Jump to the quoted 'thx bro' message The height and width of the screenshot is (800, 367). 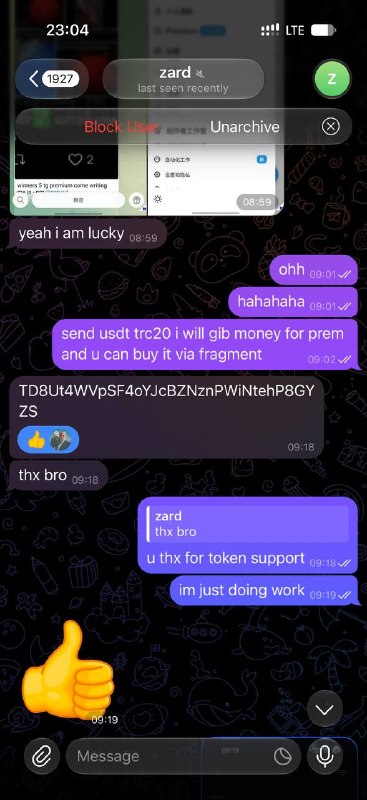tap(247, 524)
